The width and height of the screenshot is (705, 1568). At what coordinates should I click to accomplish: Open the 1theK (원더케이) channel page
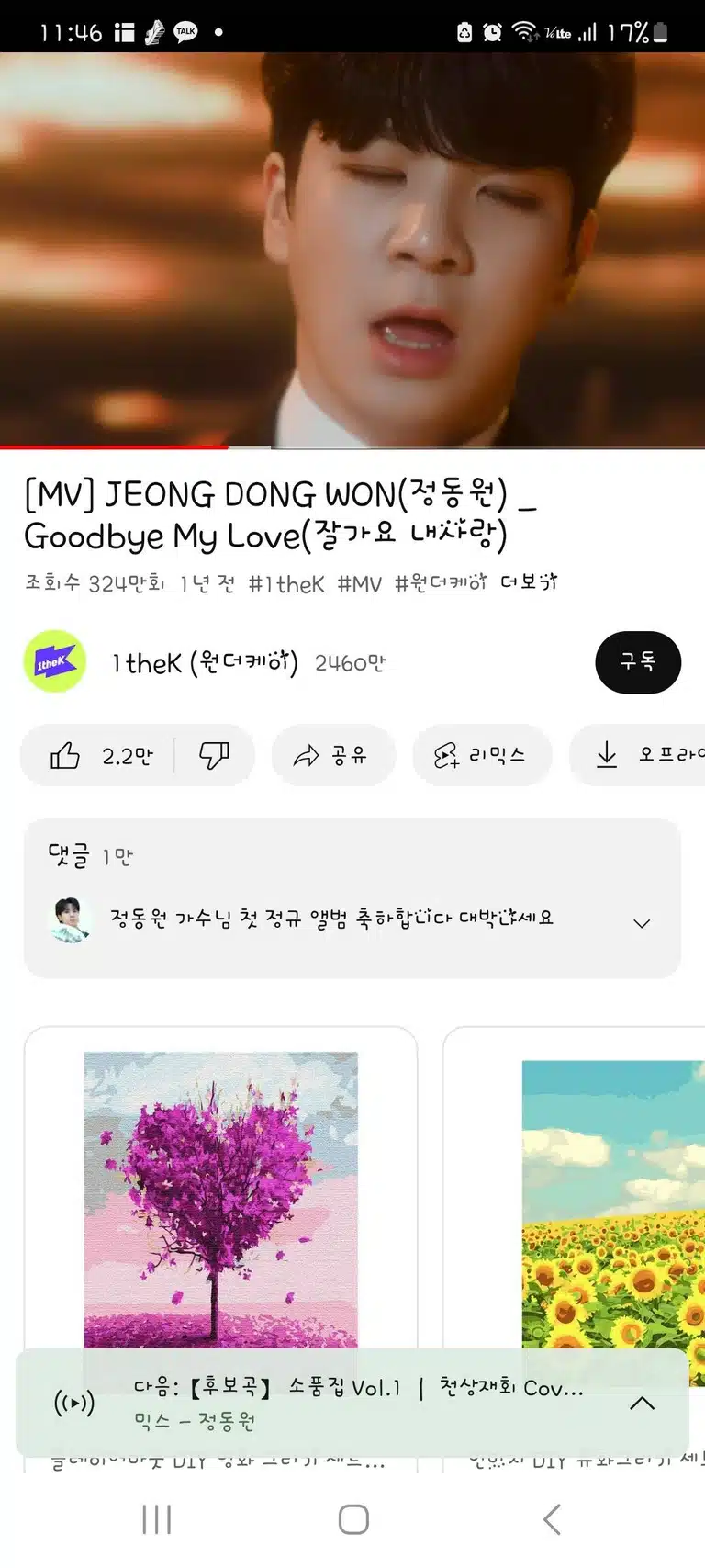pyautogui.click(x=205, y=662)
